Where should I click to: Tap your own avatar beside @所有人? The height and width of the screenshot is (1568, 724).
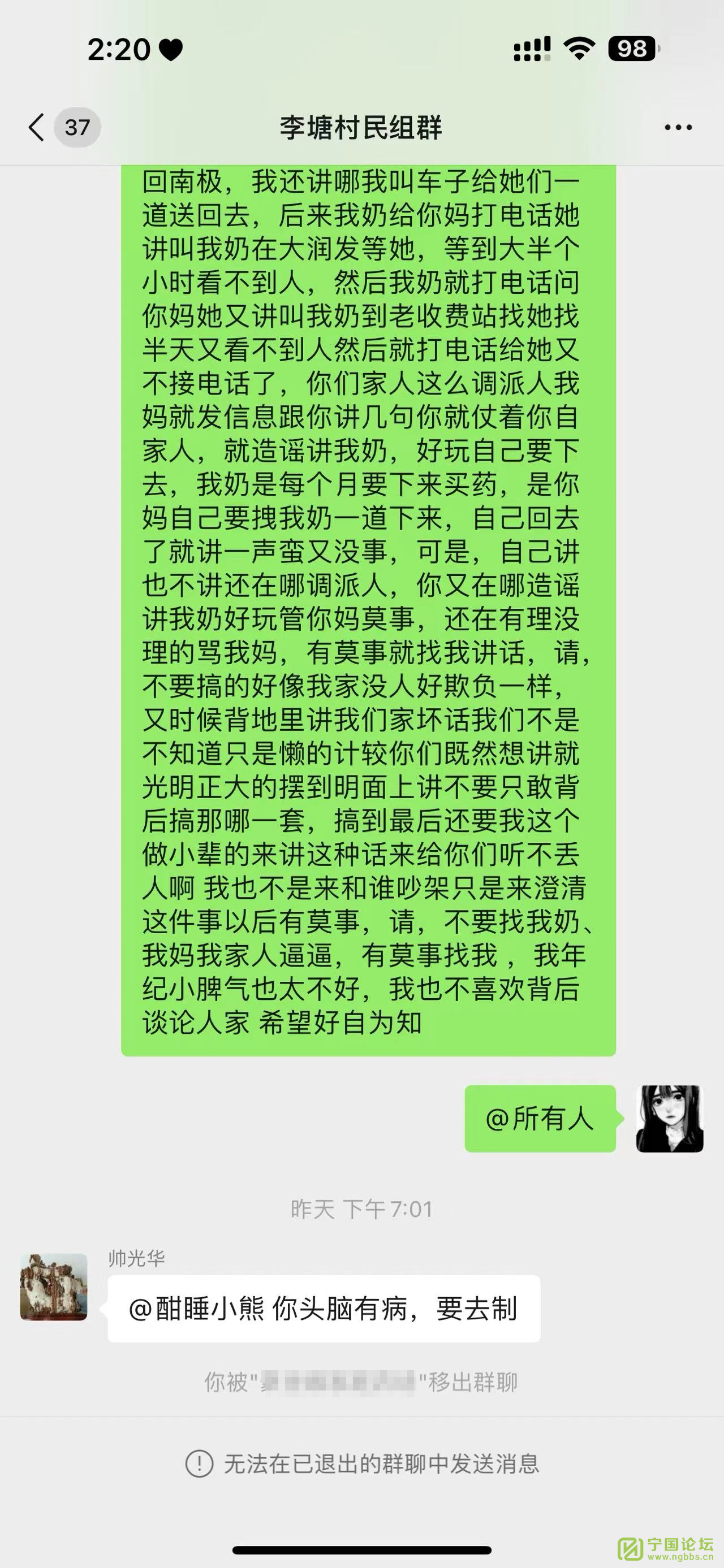669,1118
